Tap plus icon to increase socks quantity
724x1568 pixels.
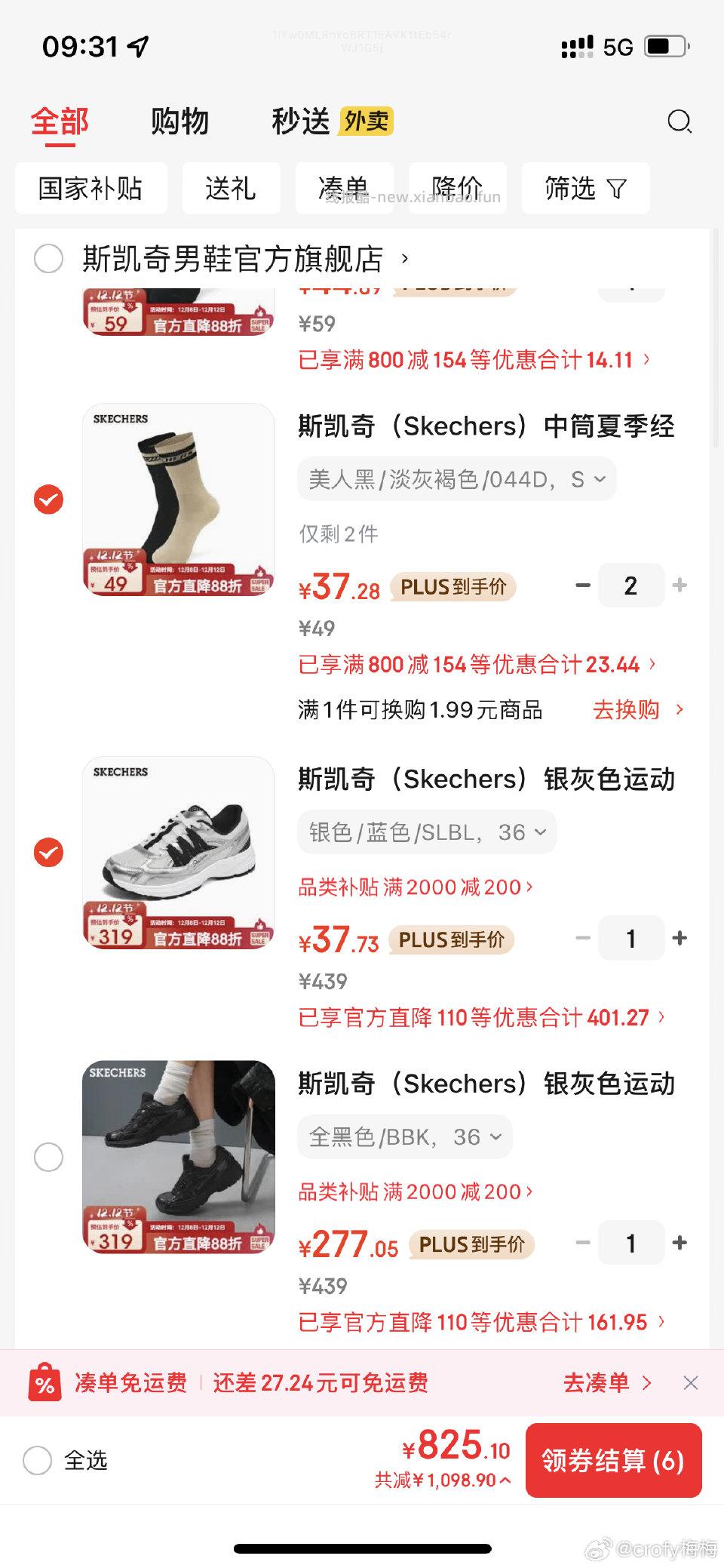click(680, 585)
